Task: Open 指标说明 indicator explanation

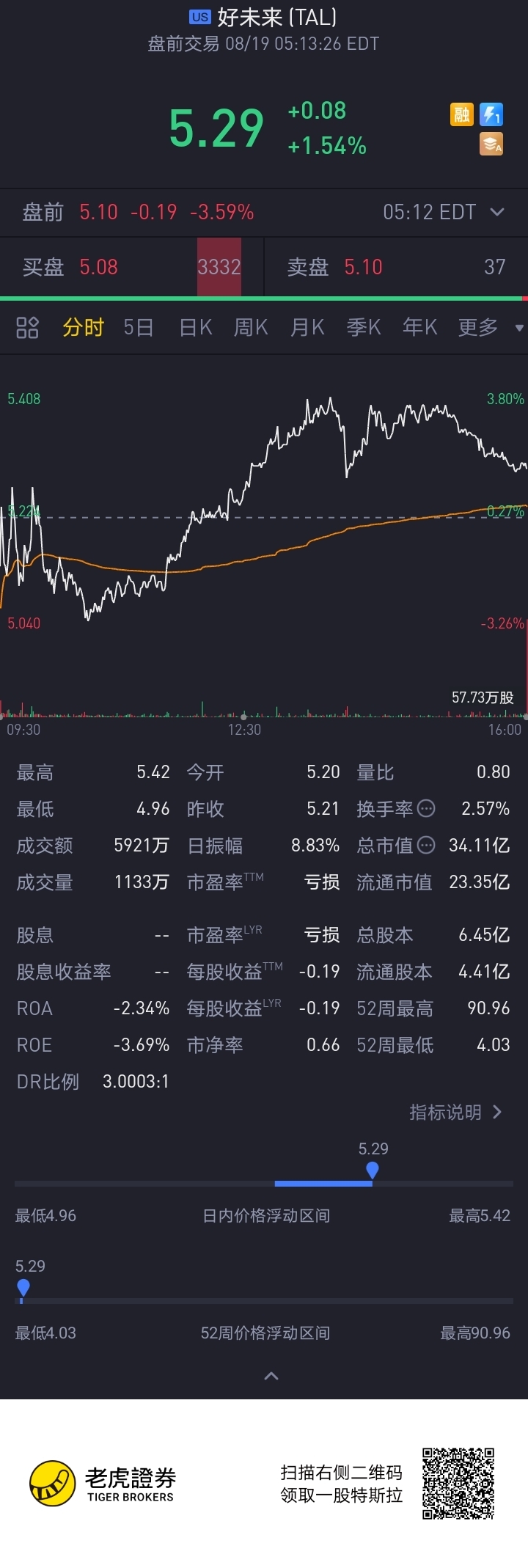Action: pyautogui.click(x=455, y=1113)
